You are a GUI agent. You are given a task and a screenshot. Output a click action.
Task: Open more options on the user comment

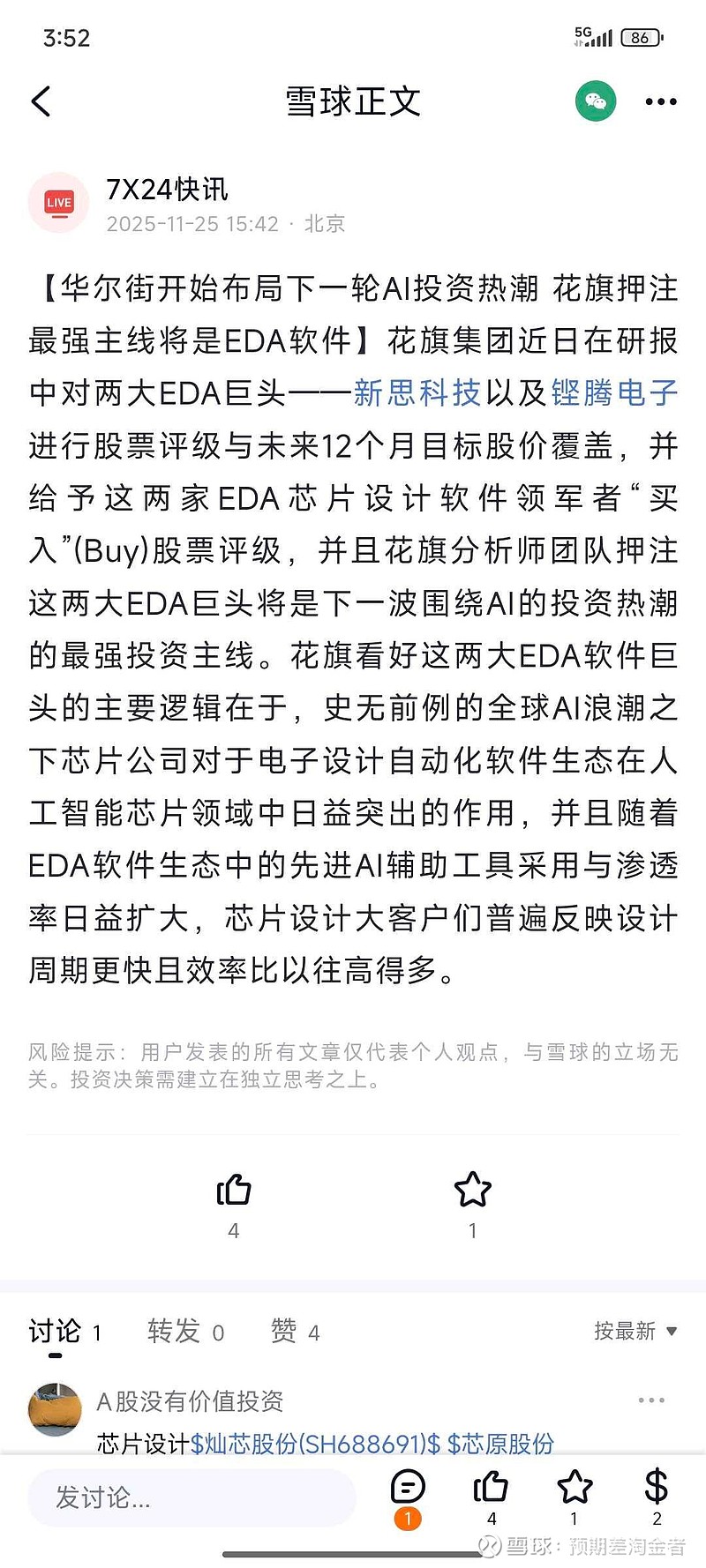pos(651,1400)
